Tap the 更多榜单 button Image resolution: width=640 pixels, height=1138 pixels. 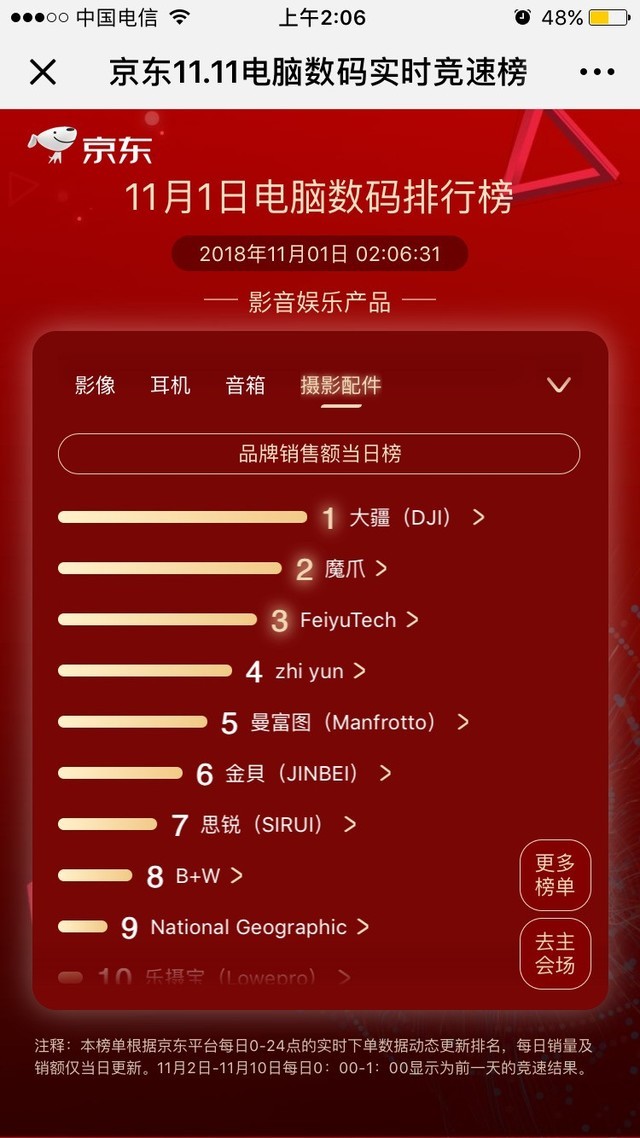[555, 875]
